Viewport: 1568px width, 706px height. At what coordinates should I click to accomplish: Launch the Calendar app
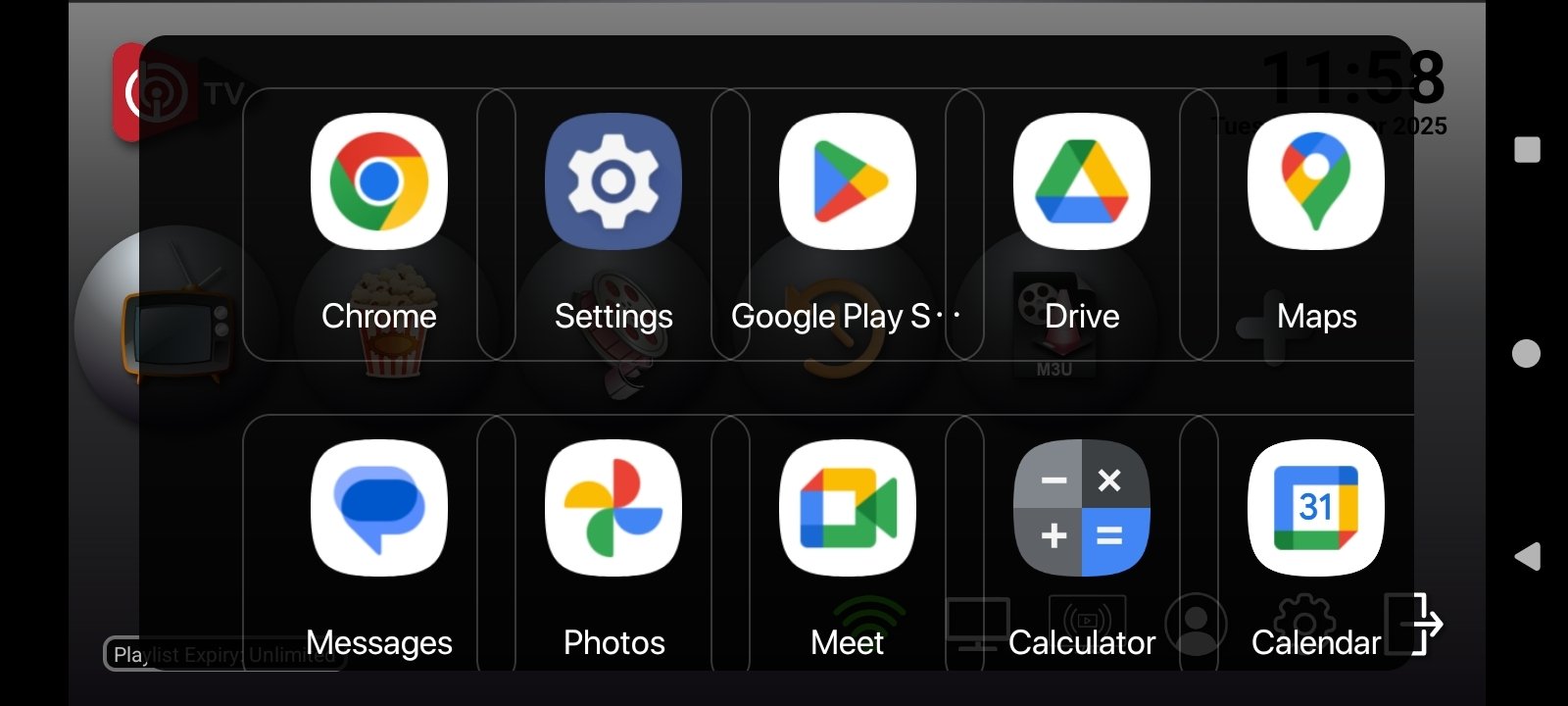1315,508
